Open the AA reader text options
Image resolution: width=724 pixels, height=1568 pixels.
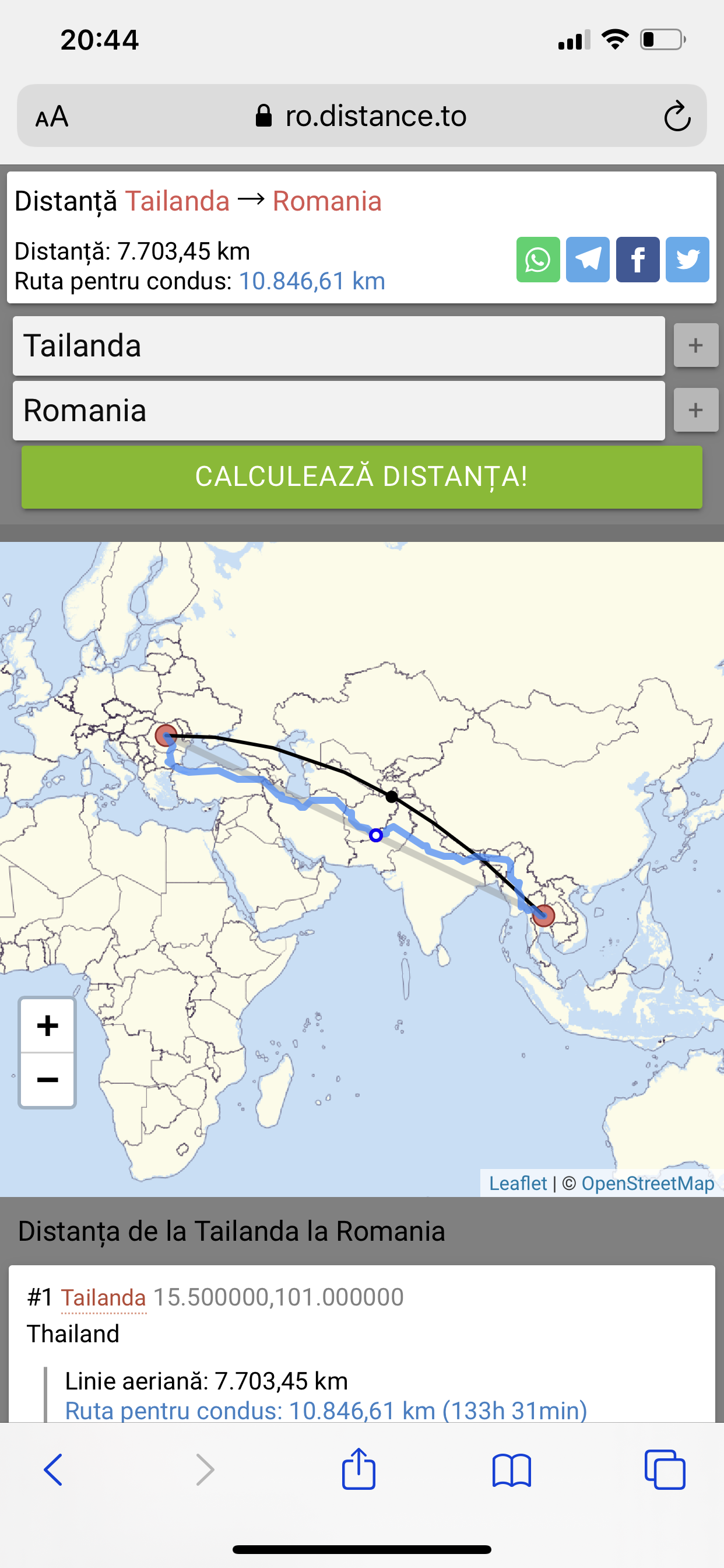52,117
